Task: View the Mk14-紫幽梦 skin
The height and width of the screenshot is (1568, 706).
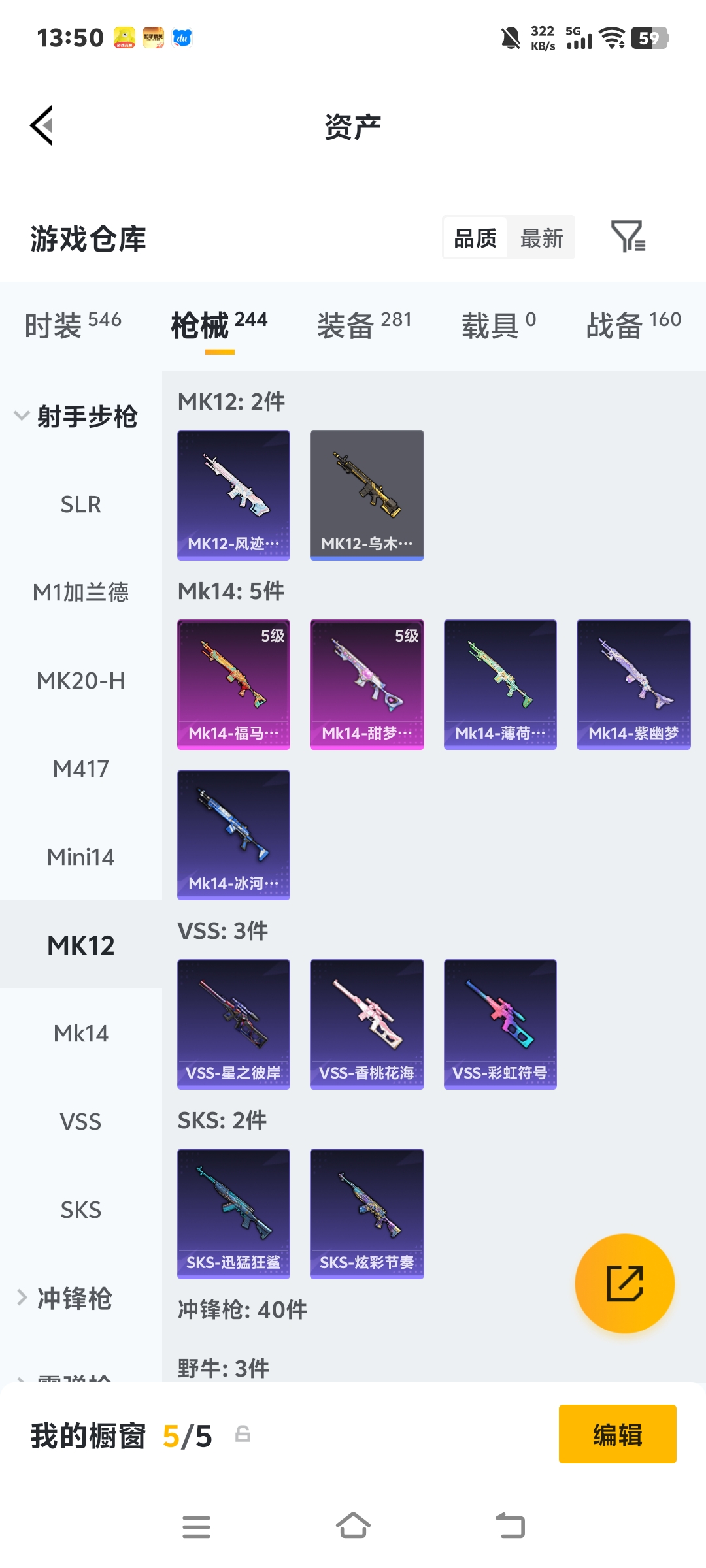Action: coord(633,684)
